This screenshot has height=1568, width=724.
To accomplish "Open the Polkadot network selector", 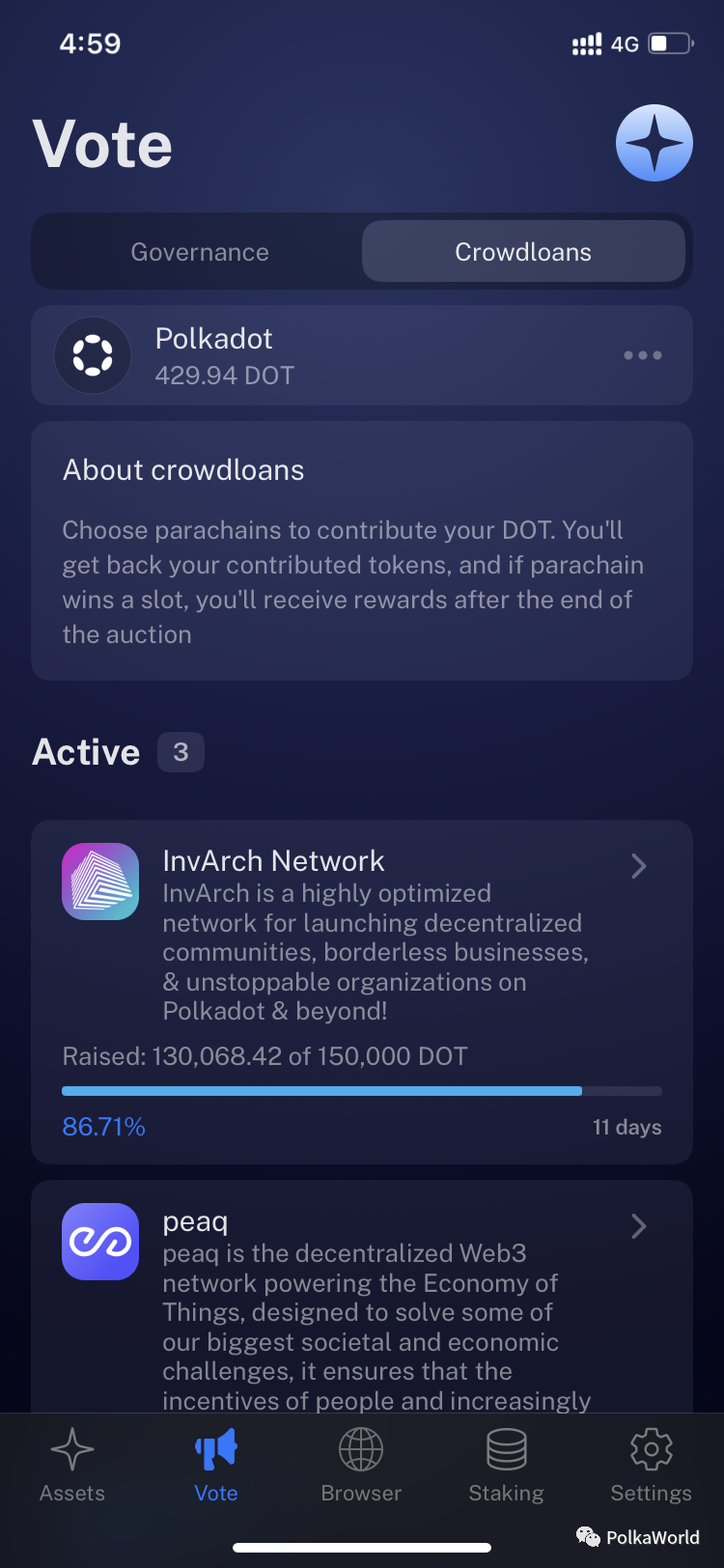I will point(362,355).
